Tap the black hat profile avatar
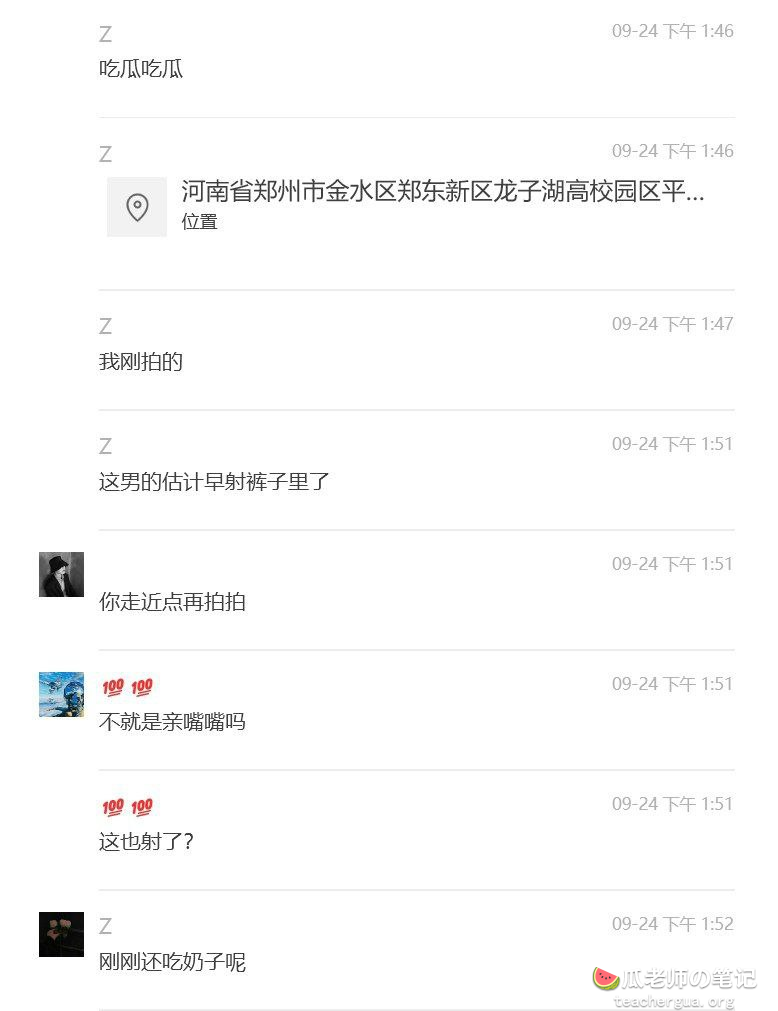 tap(61, 574)
